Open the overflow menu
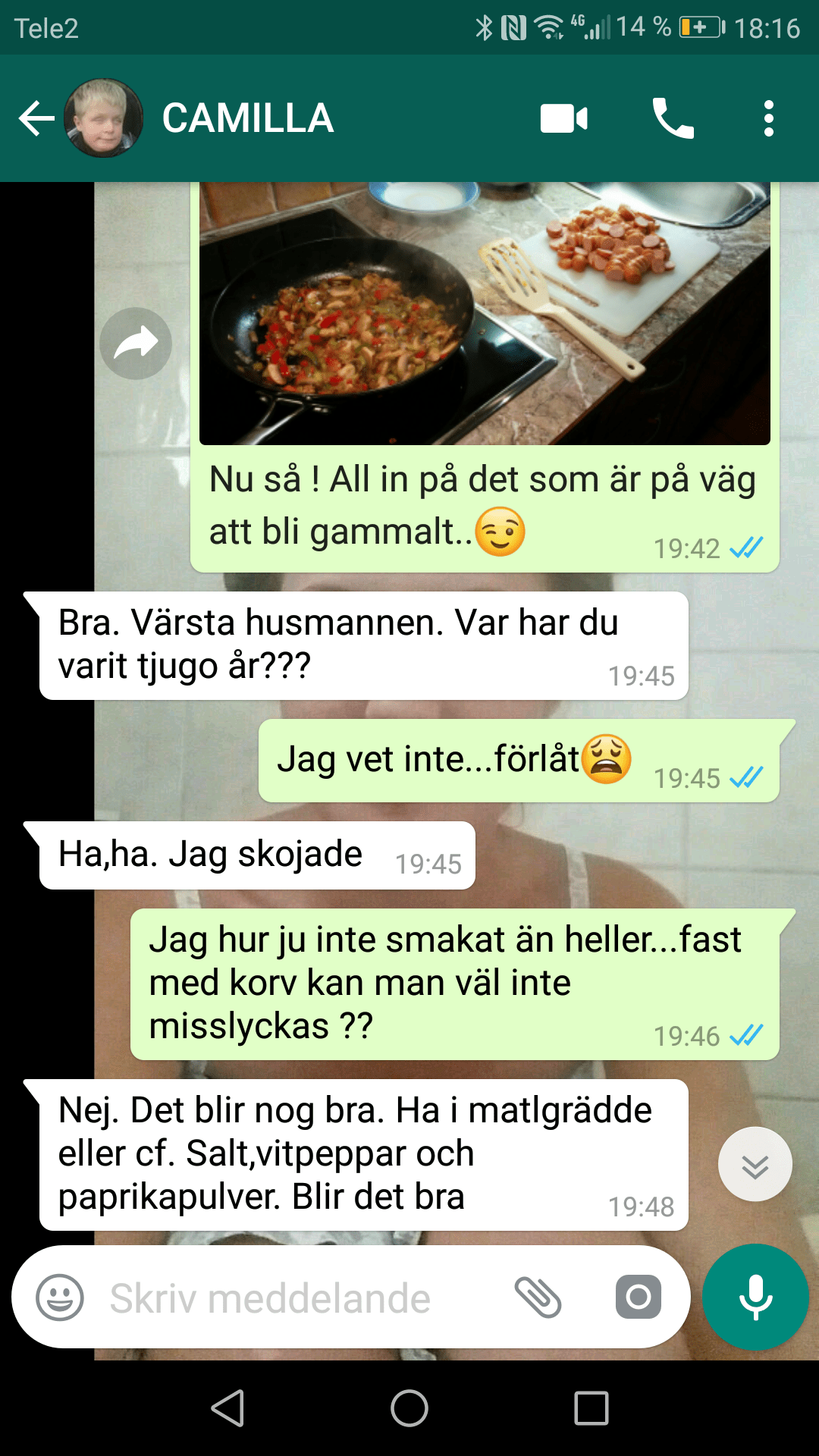This screenshot has height=1456, width=819. point(768,119)
